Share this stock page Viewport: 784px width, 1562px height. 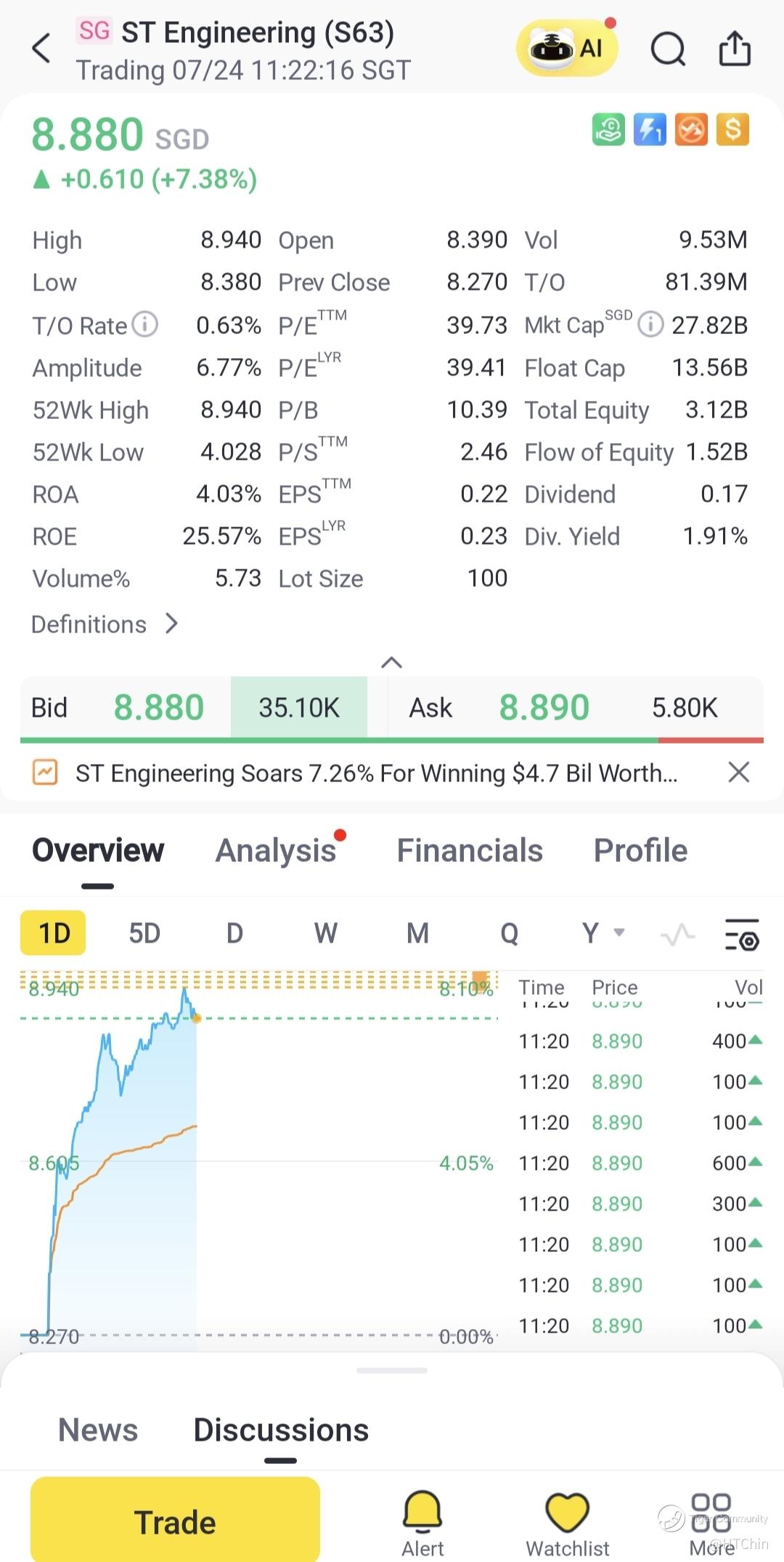click(x=734, y=49)
